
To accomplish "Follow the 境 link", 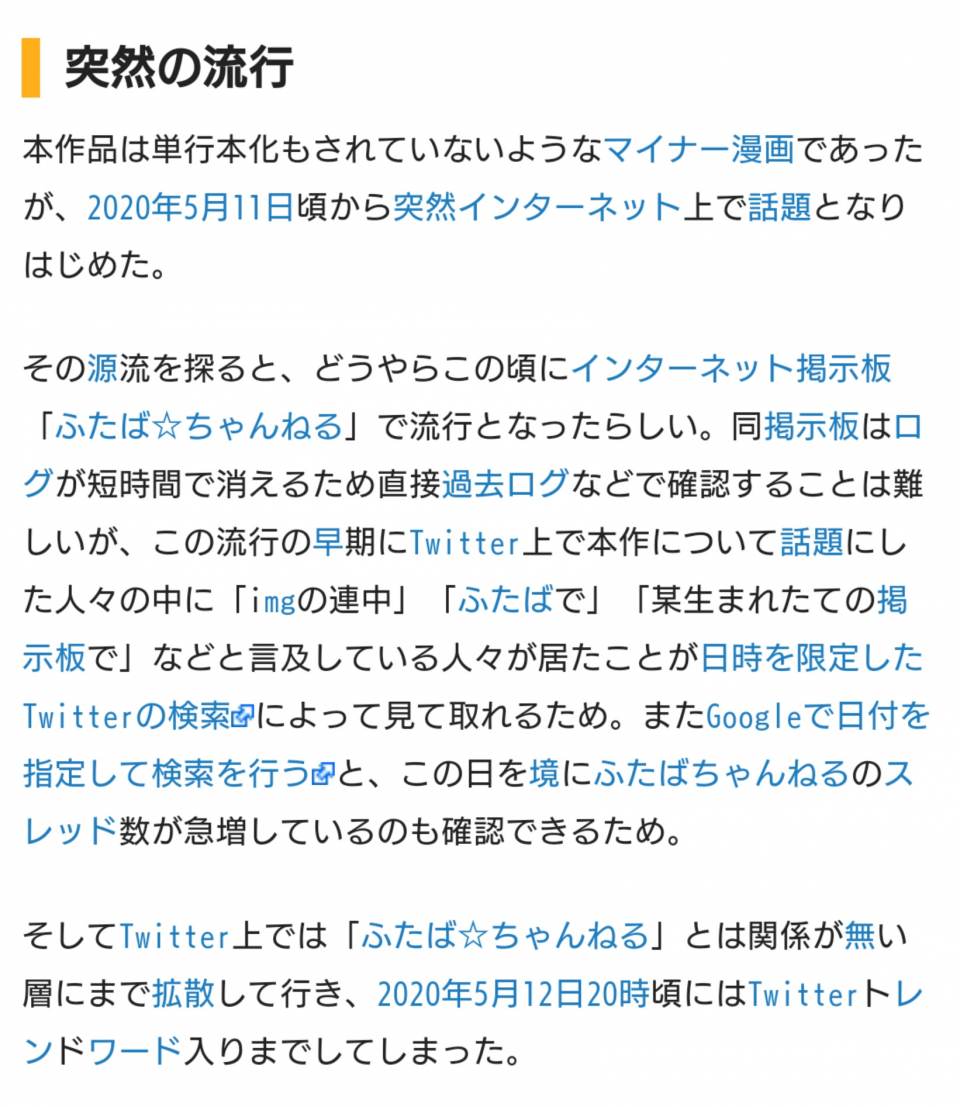I will pos(544,774).
